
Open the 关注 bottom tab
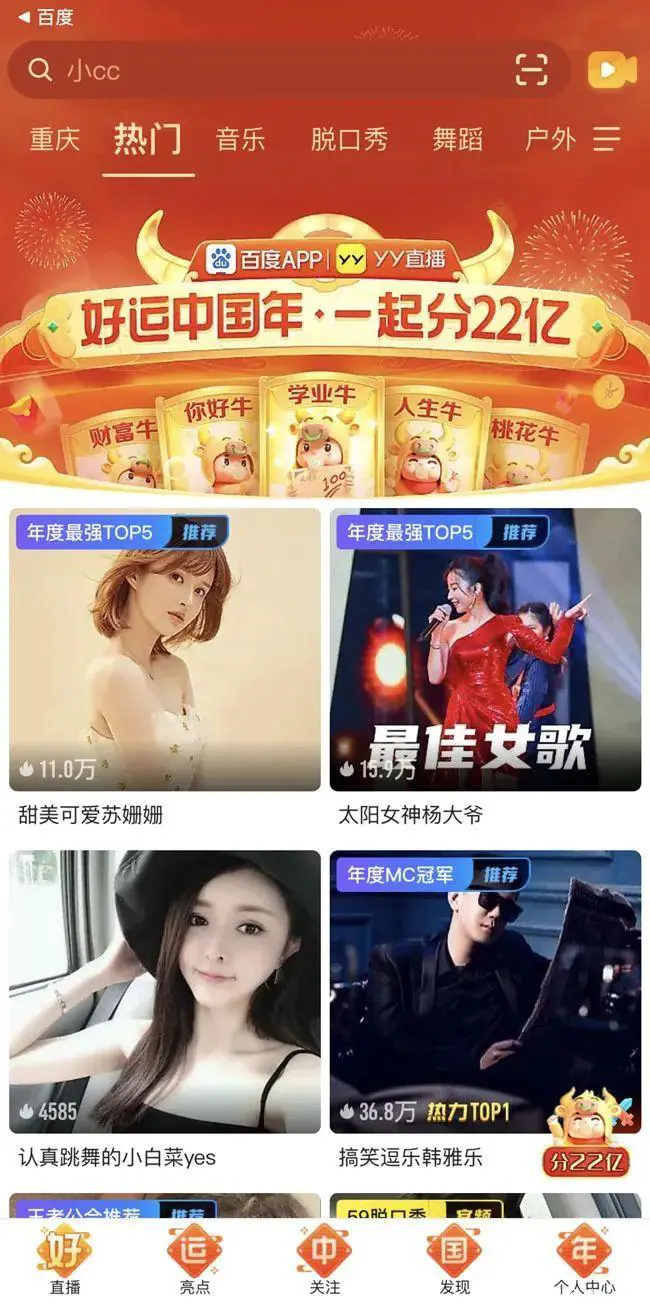pos(325,1258)
